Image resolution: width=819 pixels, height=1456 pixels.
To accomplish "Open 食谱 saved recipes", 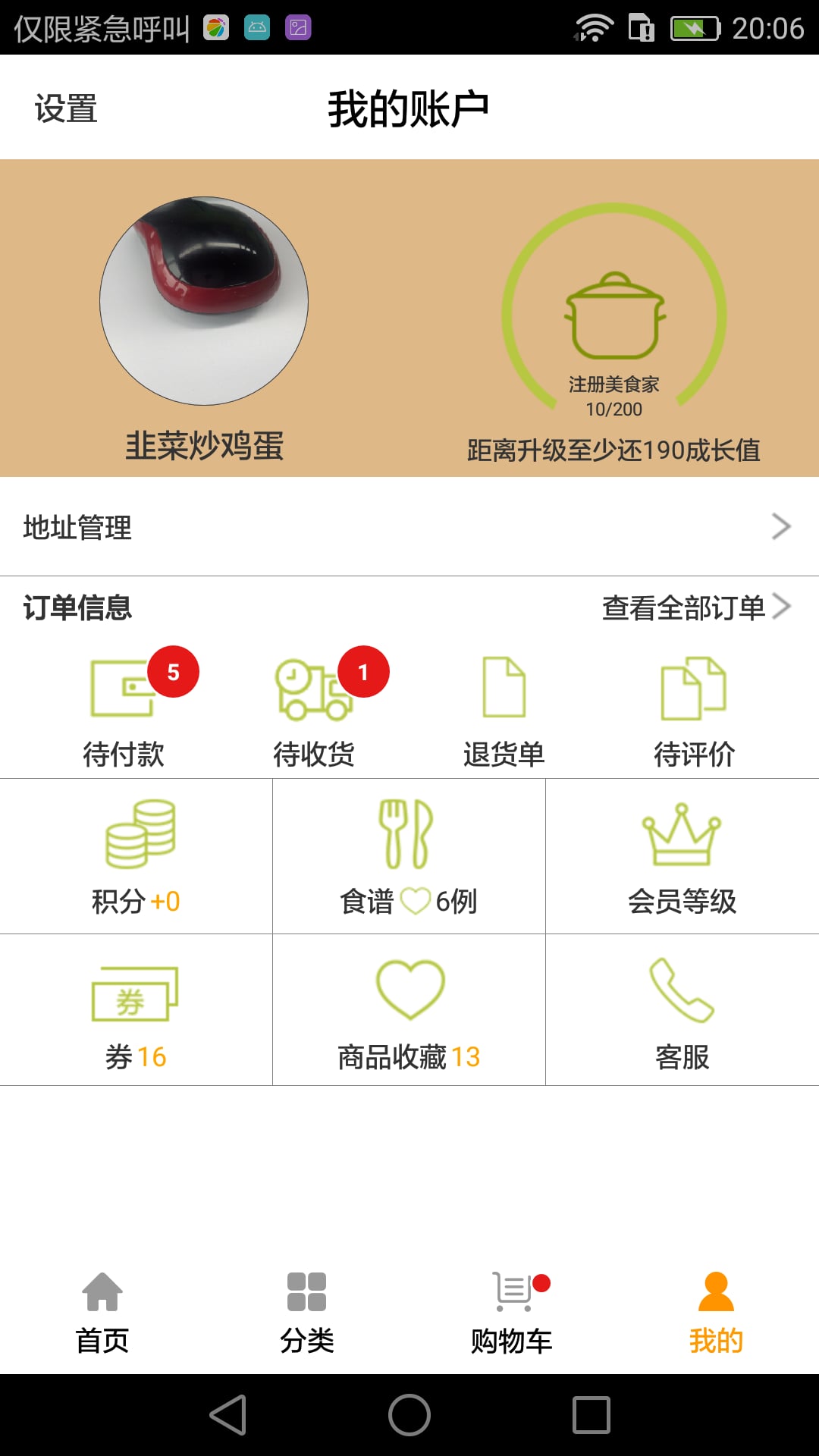I will 409,856.
